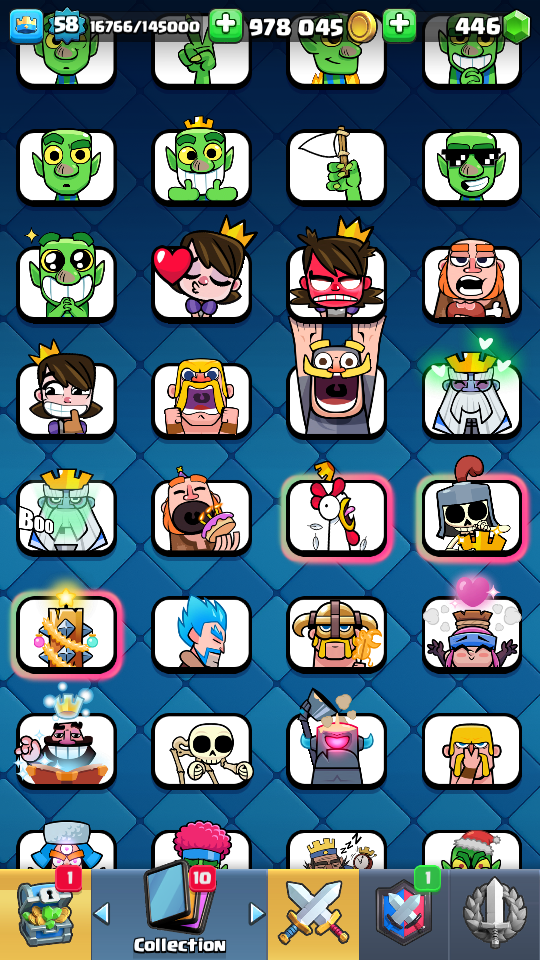540x960 pixels.
Task: Tap the plus button next to gems
Action: [x=399, y=25]
